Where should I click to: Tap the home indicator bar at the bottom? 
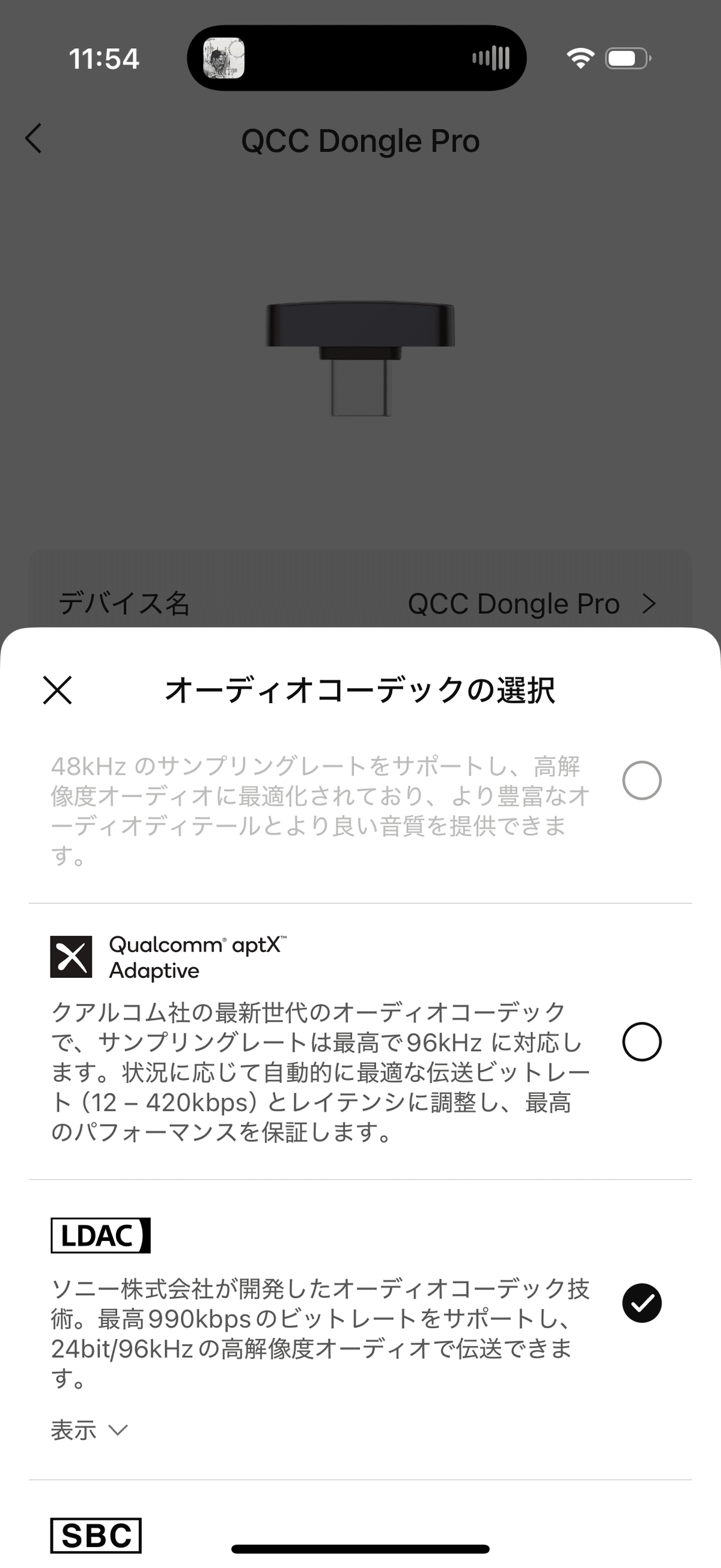[x=360, y=1549]
